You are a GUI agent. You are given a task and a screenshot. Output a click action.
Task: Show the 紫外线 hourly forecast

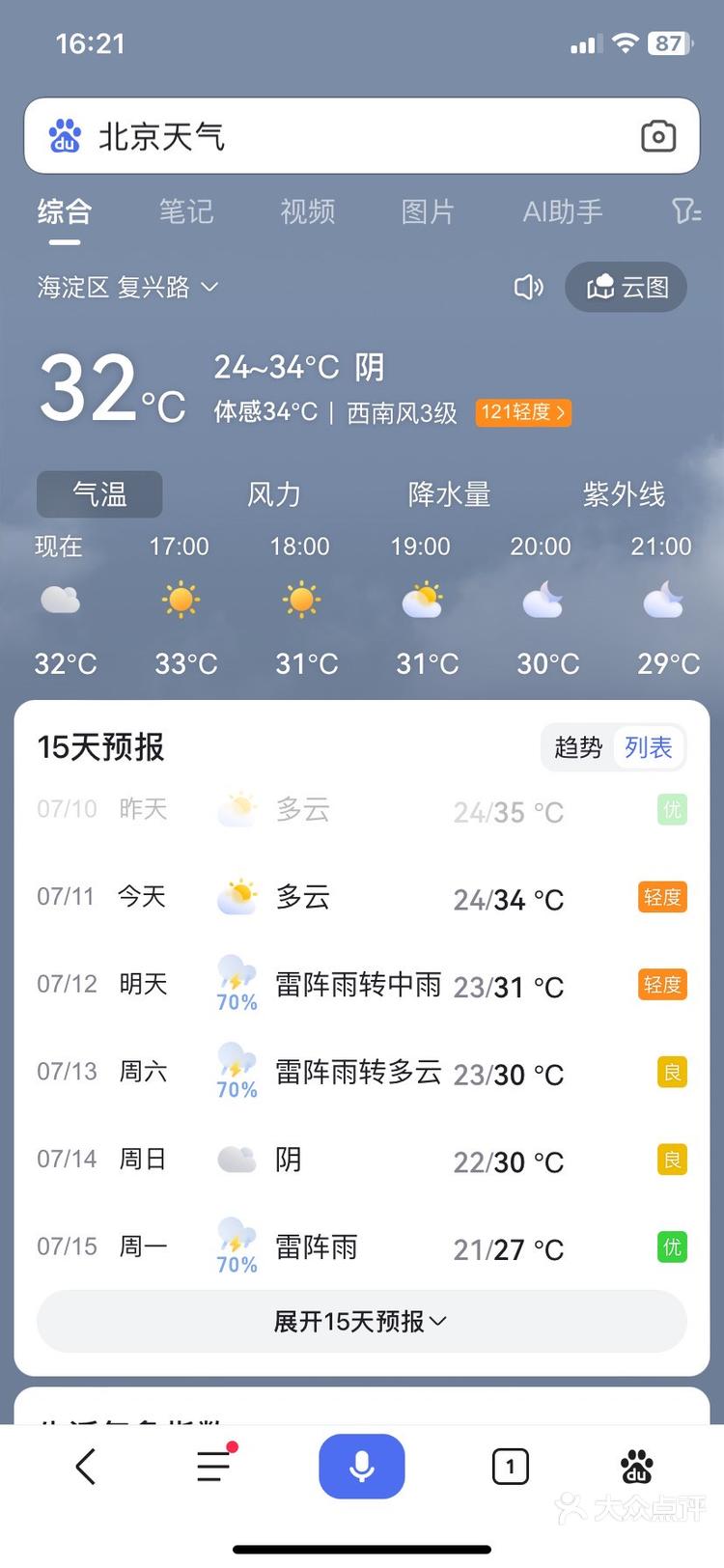624,494
